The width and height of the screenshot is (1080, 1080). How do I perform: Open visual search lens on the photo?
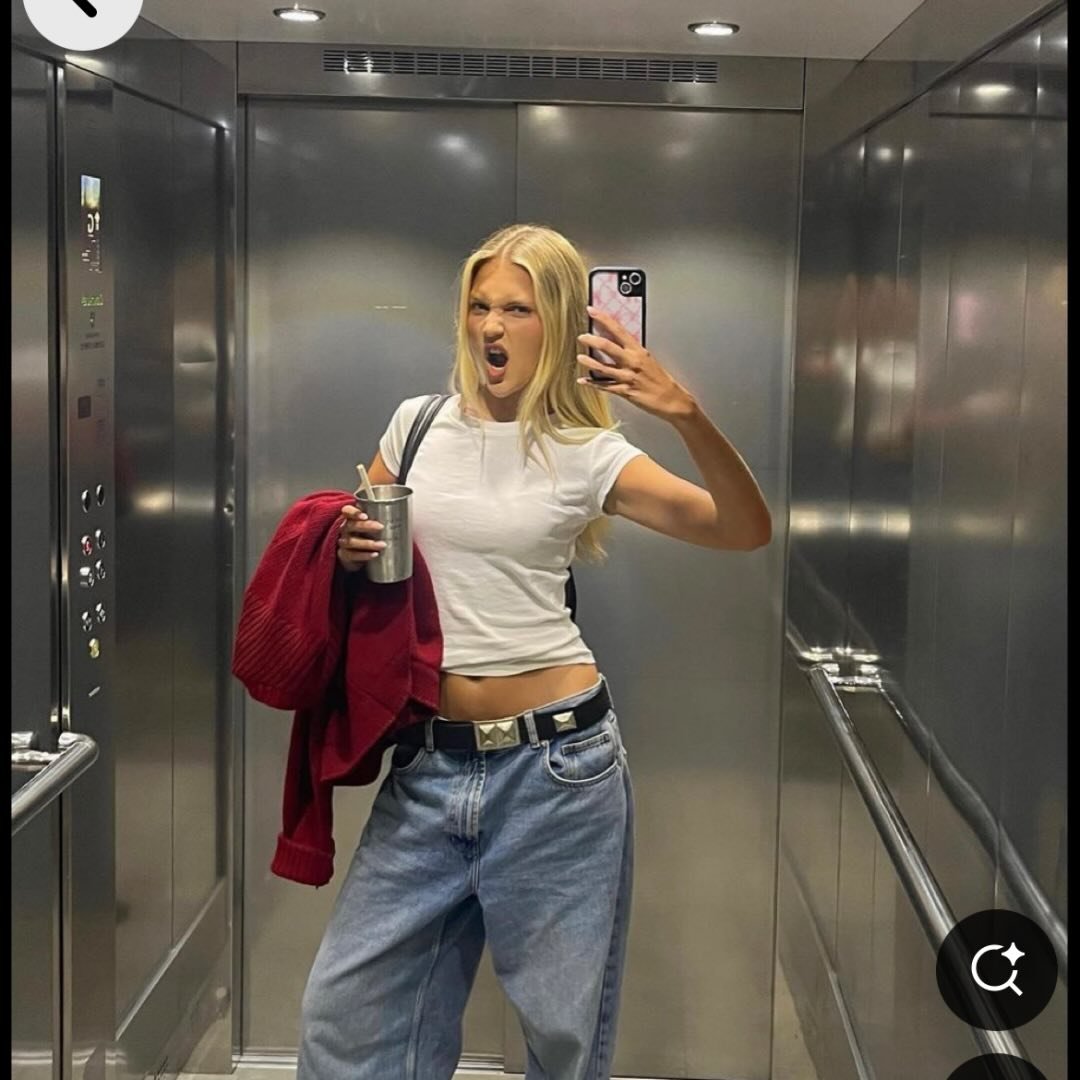[996, 969]
